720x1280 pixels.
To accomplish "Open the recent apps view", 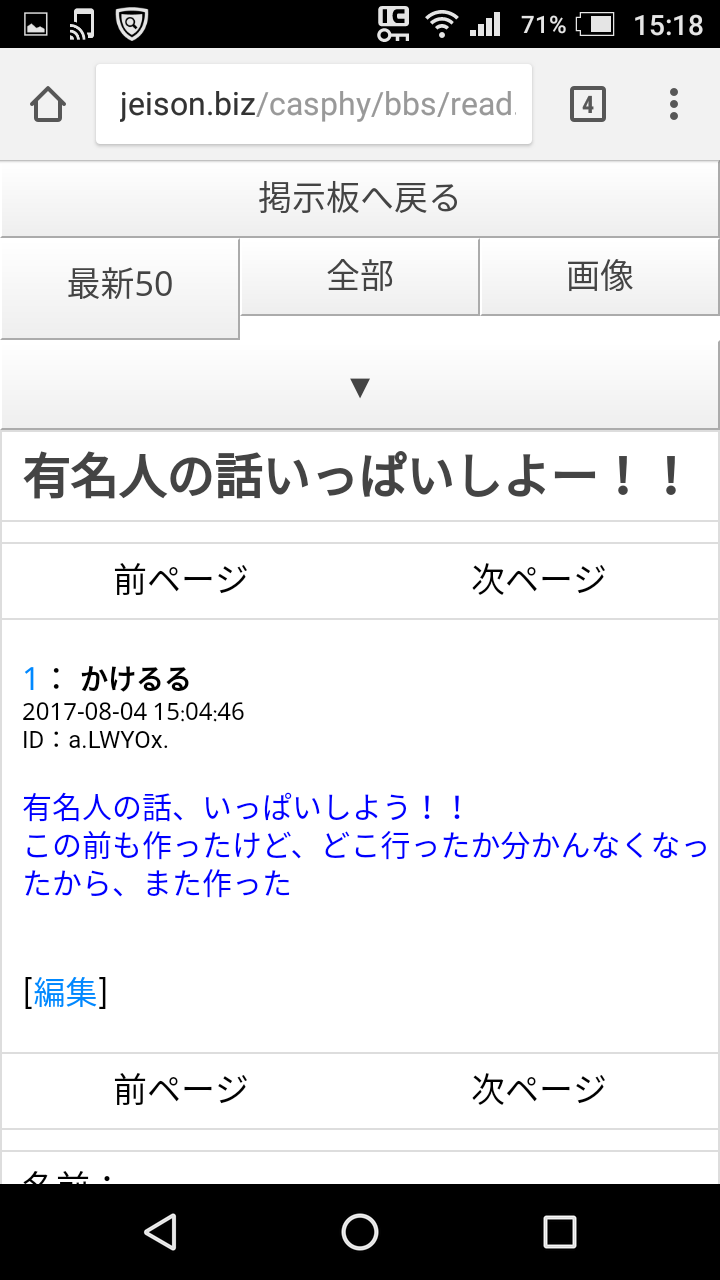I will pos(559,1232).
